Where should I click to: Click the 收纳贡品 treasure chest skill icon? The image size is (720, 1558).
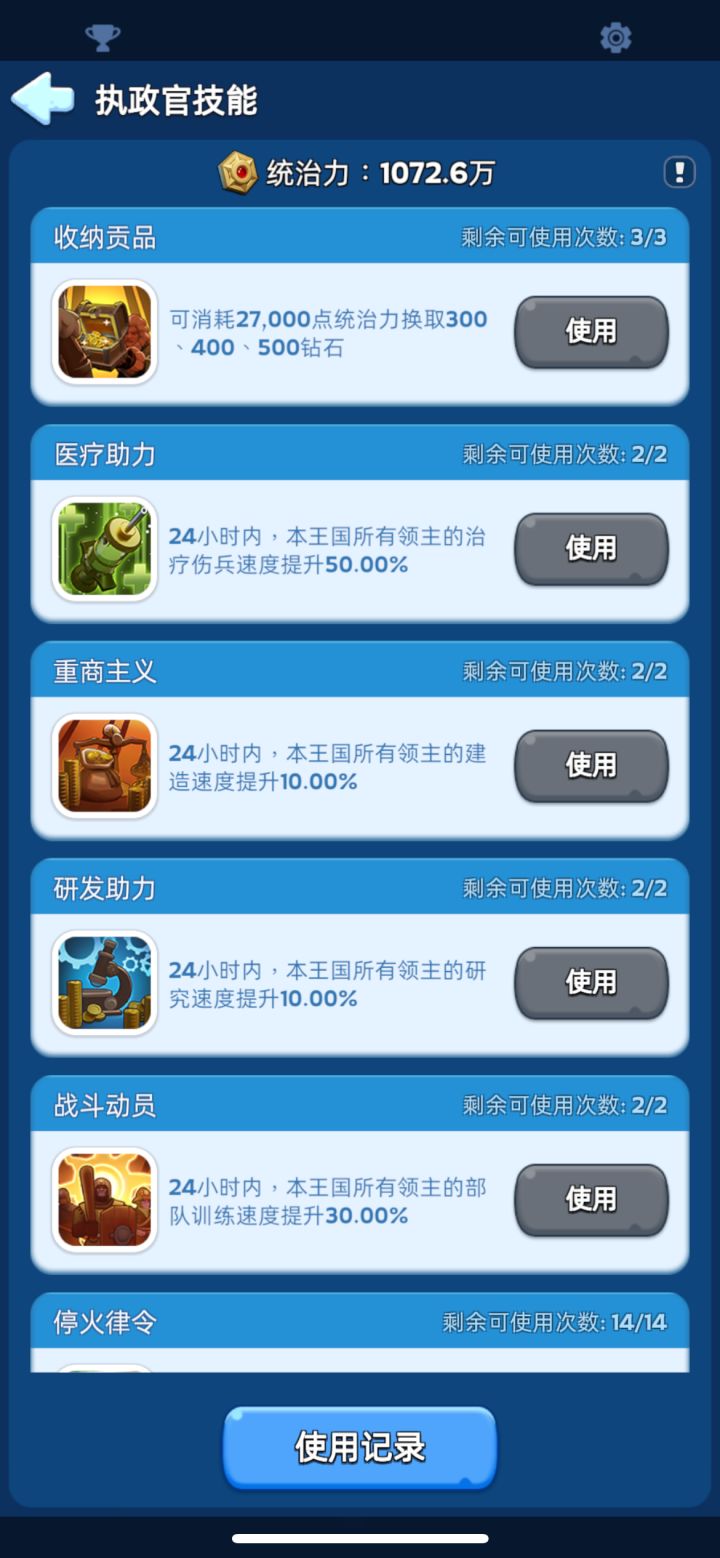tap(104, 332)
